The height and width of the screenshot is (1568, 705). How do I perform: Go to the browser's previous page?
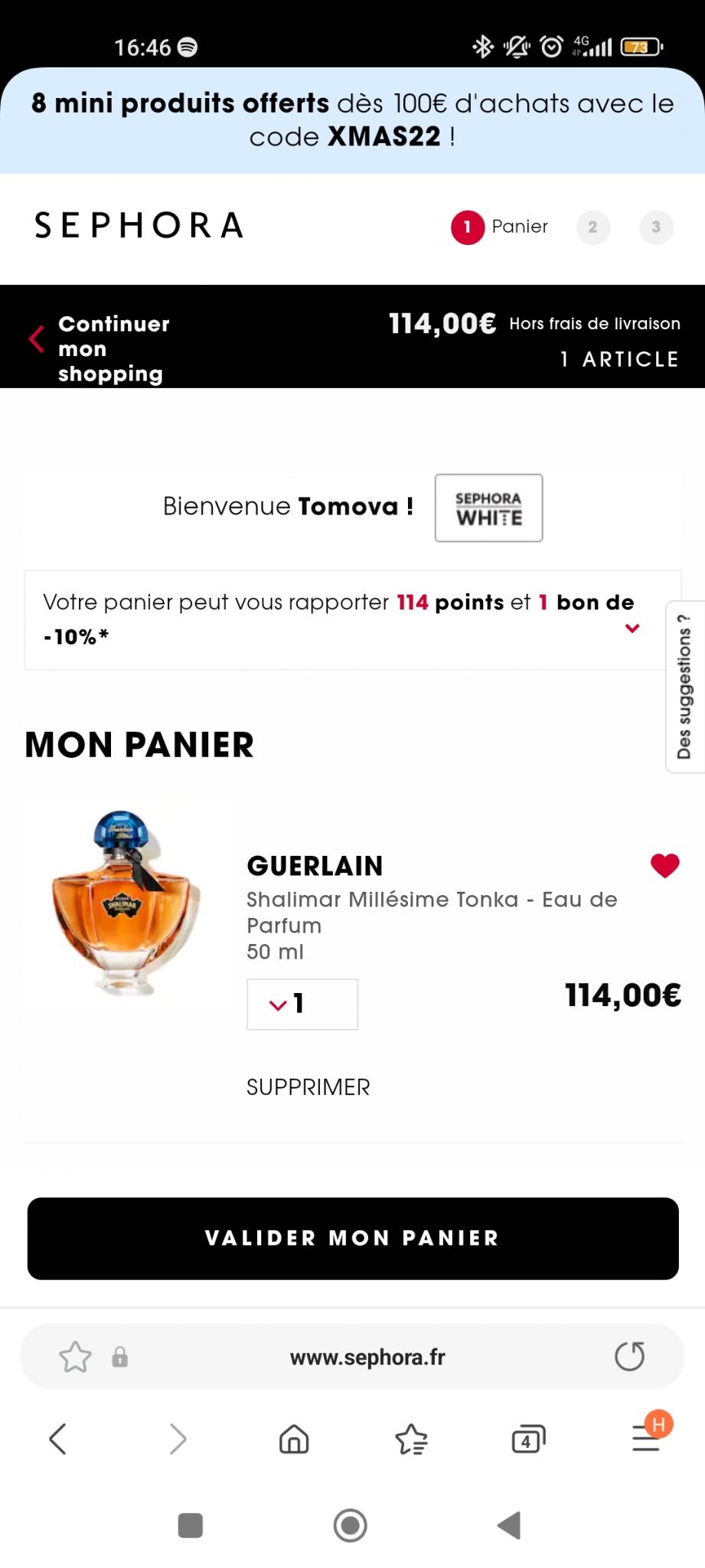(58, 1439)
